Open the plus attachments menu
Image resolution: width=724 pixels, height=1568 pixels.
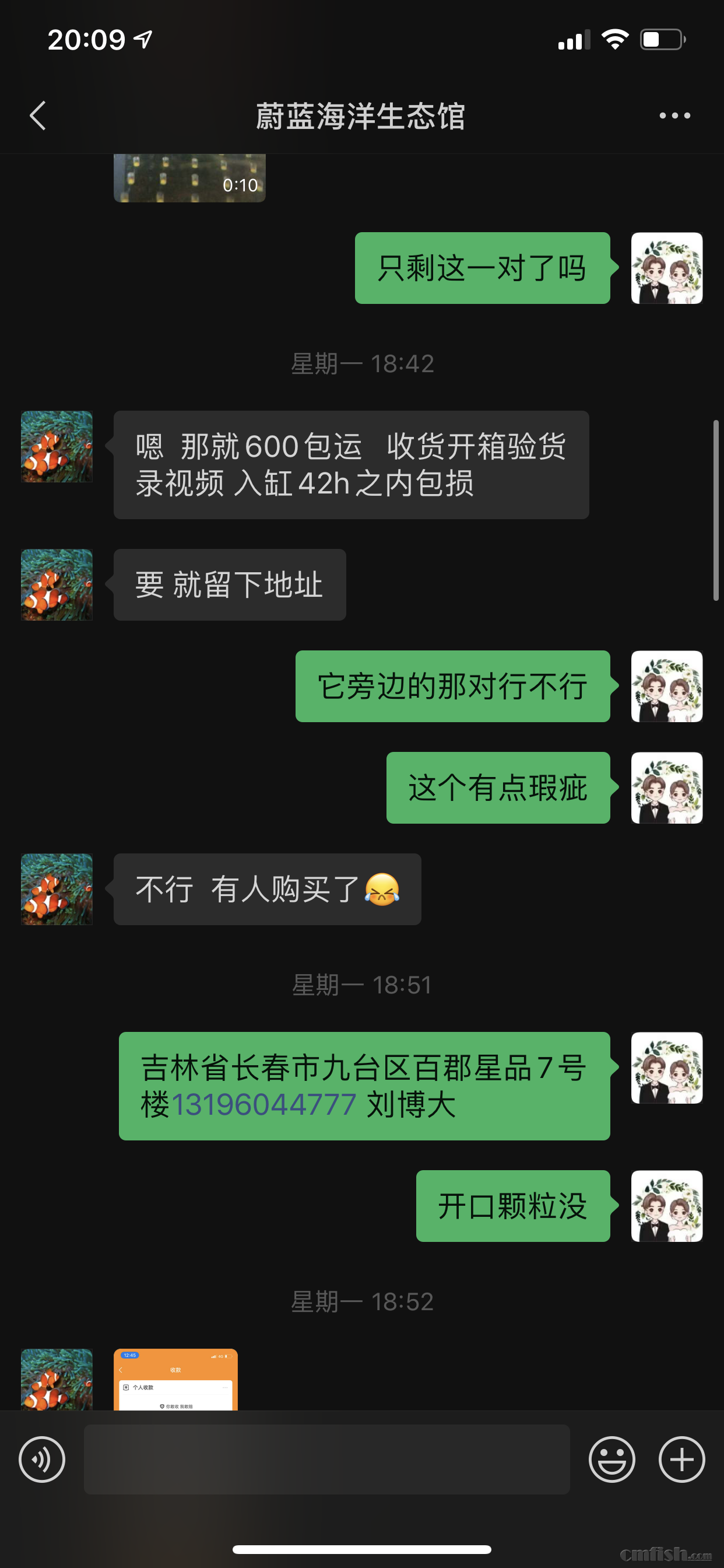pos(681,1459)
